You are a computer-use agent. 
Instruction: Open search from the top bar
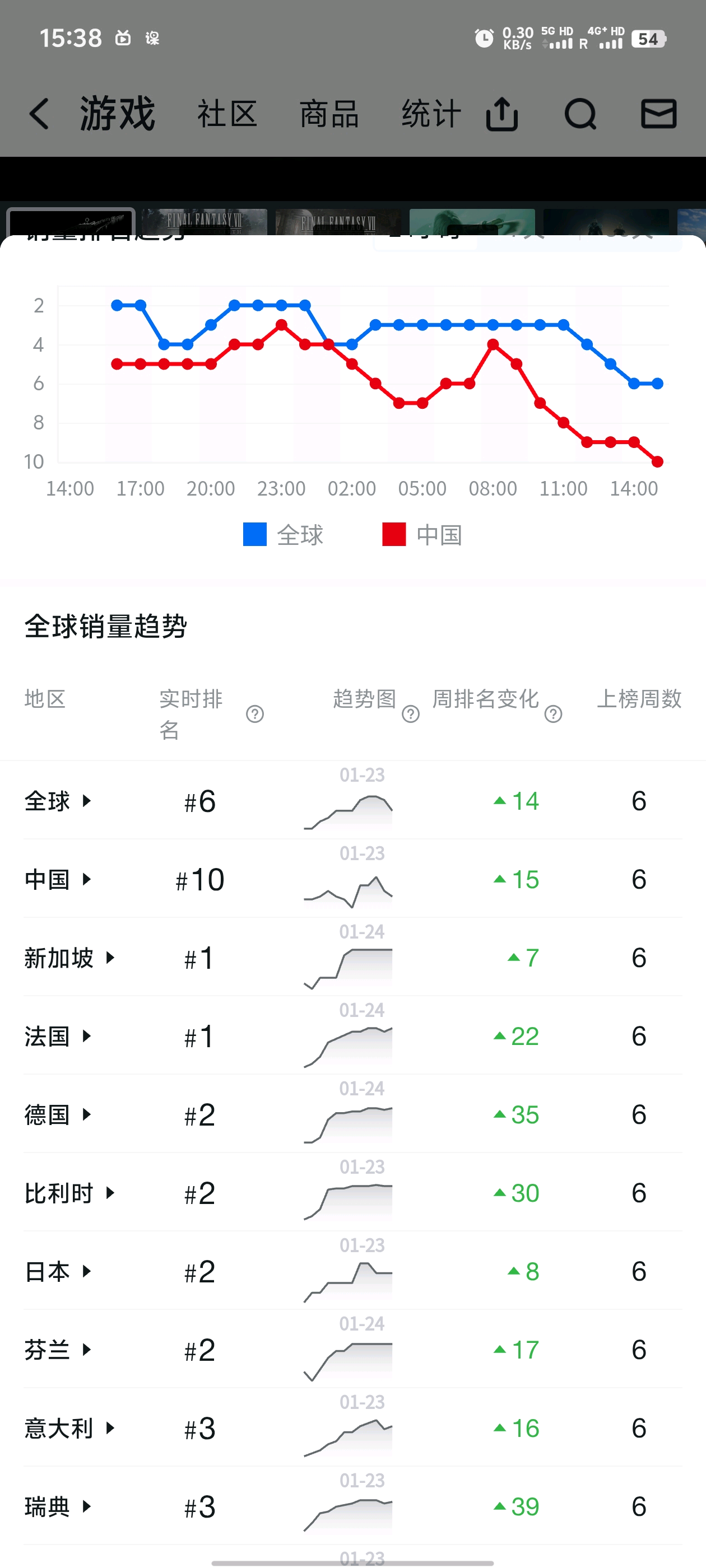(x=580, y=114)
